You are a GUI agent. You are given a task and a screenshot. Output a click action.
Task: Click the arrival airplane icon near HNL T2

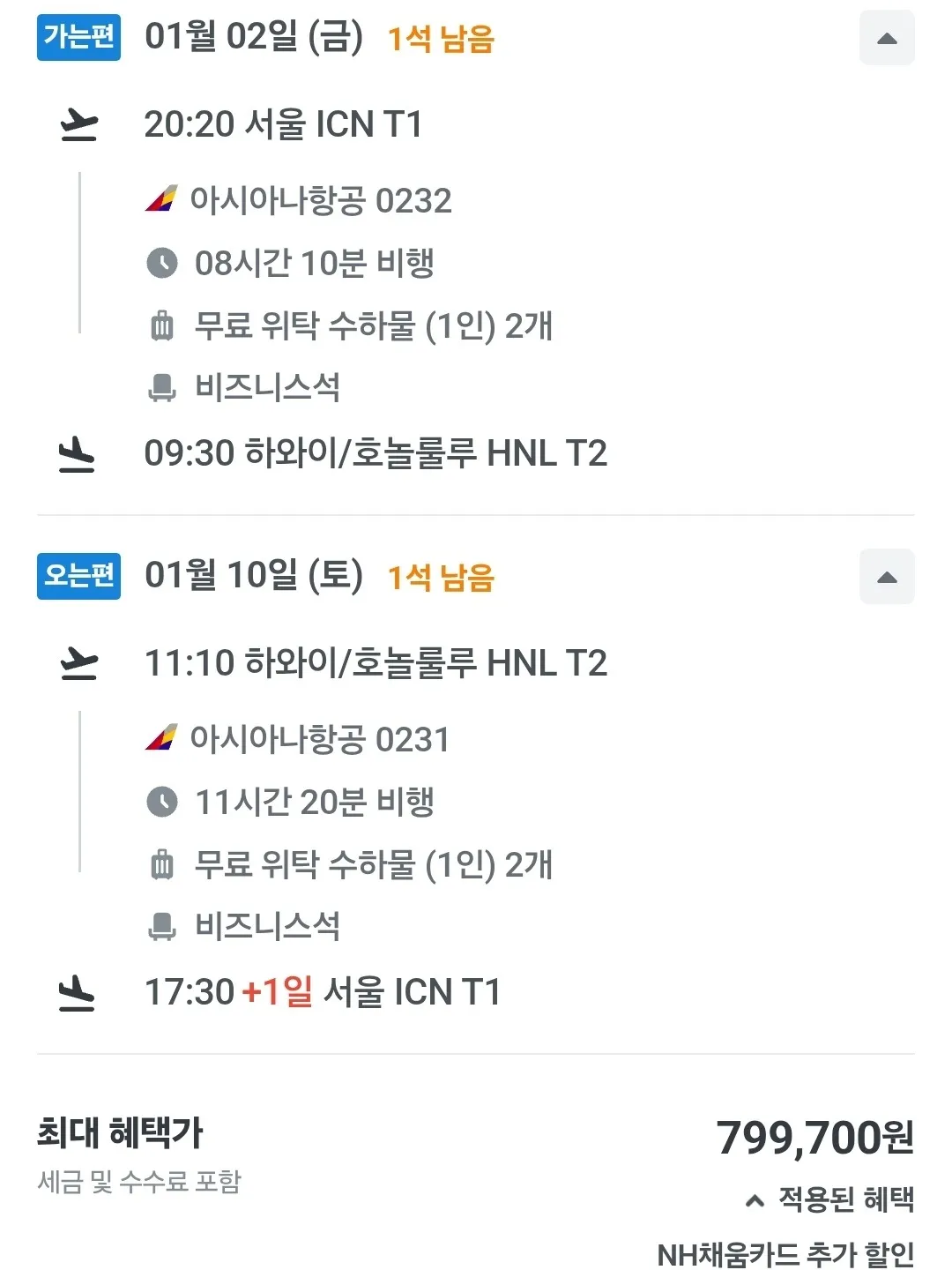click(x=78, y=454)
